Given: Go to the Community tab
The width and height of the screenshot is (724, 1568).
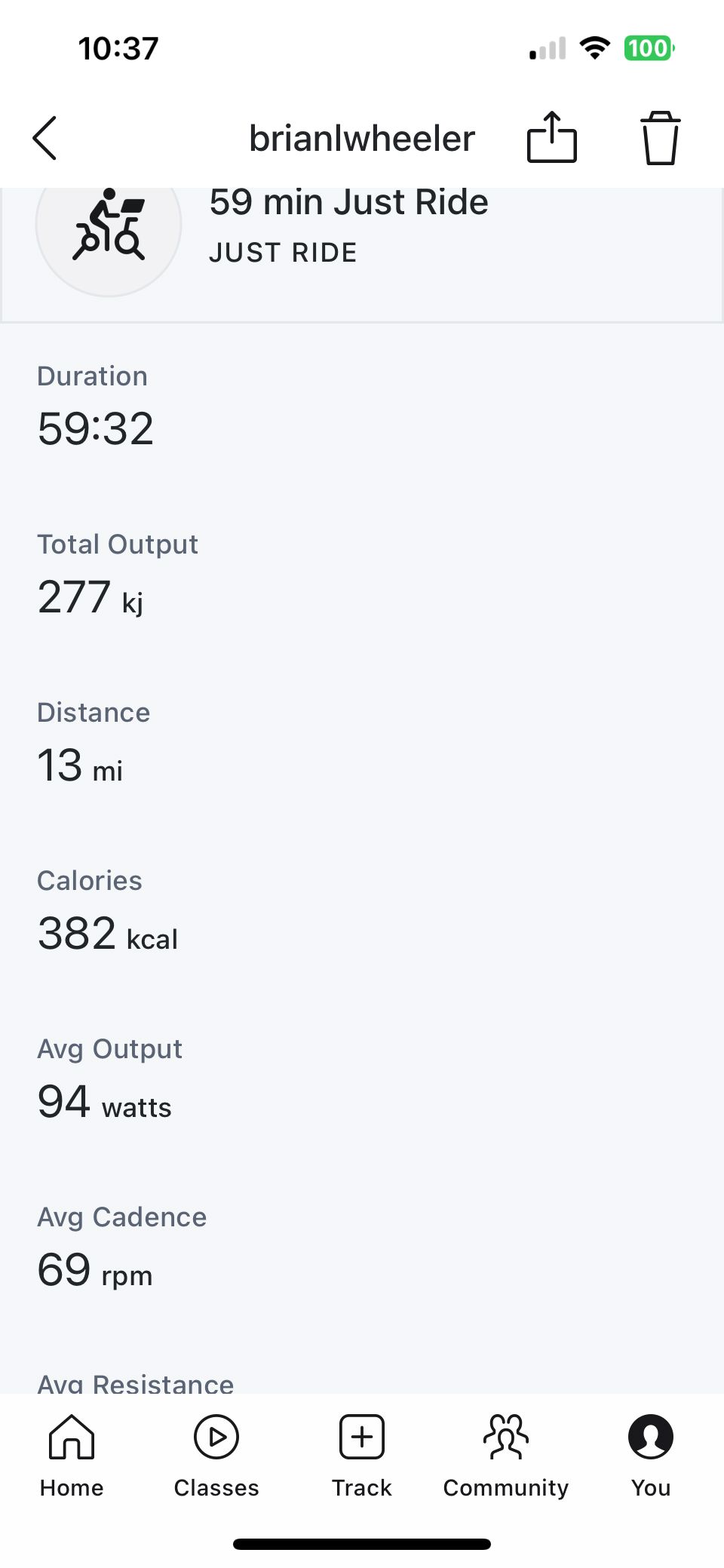Looking at the screenshot, I should 506,1456.
